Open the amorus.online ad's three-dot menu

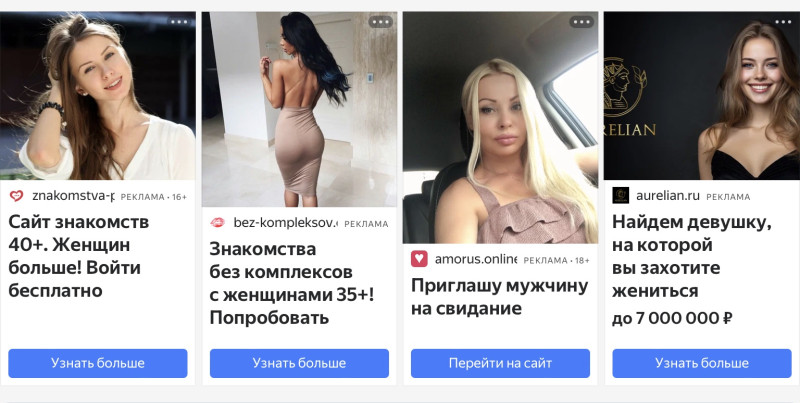pos(581,21)
